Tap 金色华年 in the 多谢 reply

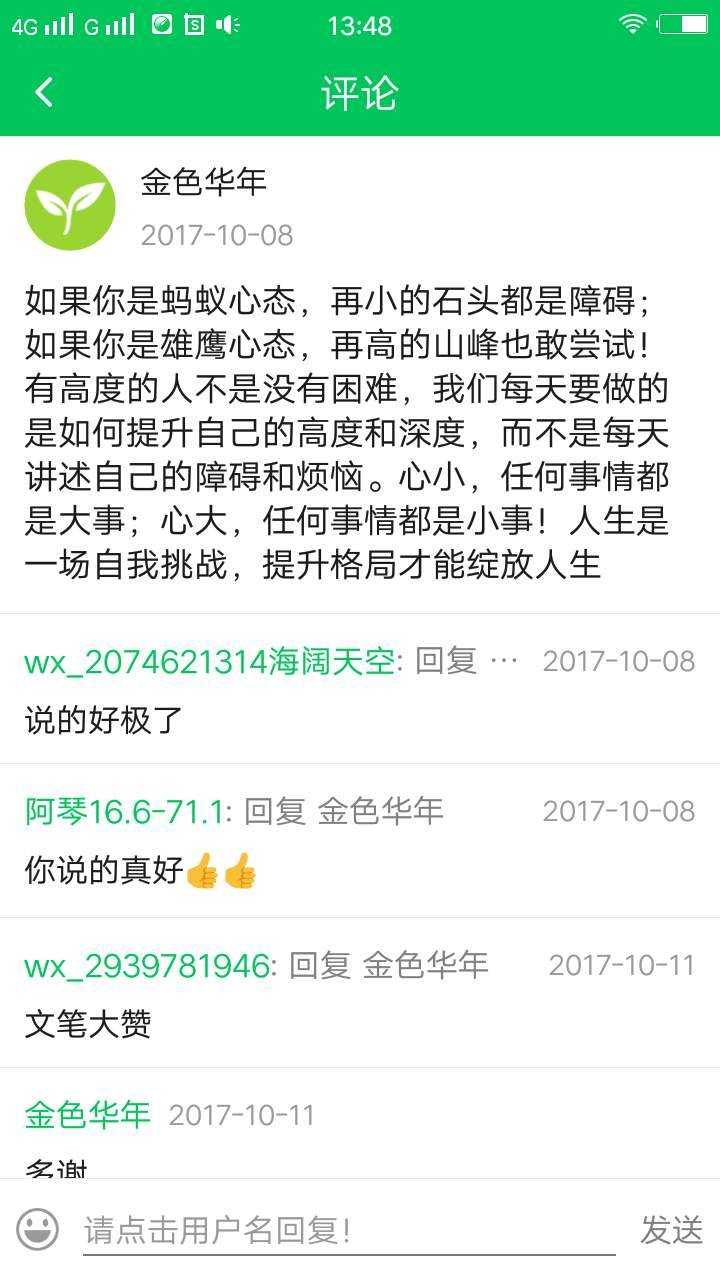click(88, 1114)
